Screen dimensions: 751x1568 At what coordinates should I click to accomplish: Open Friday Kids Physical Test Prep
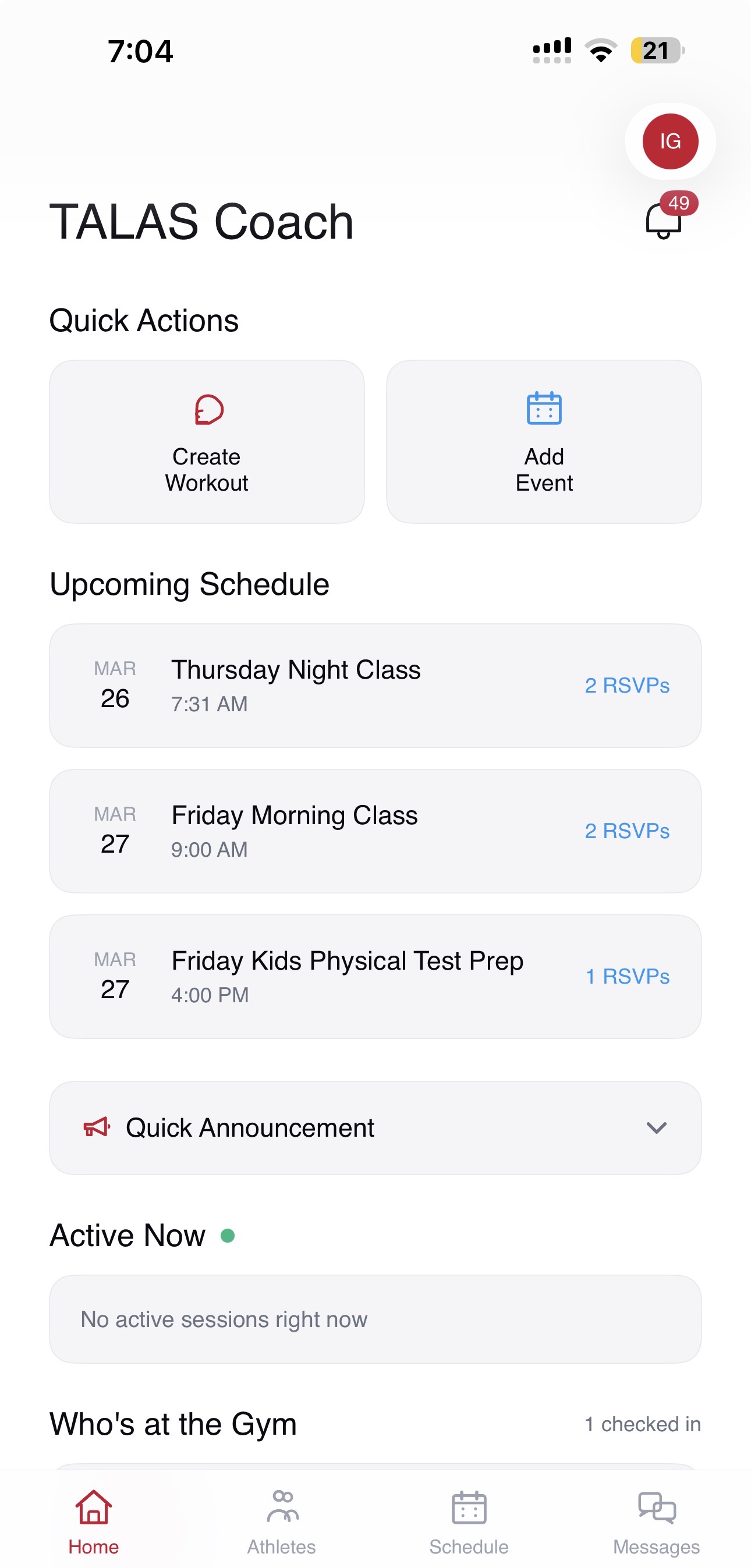tap(374, 976)
